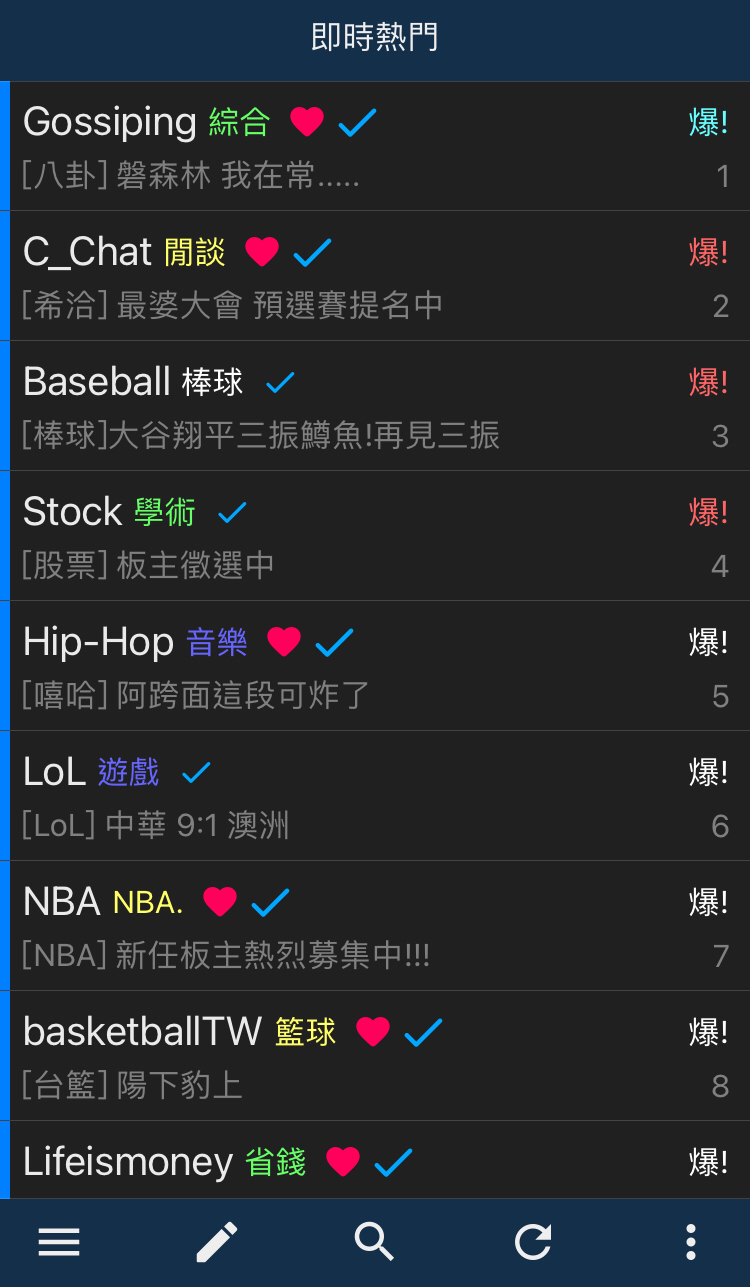Tap the pencil compose icon
The image size is (750, 1287).
click(x=217, y=1242)
